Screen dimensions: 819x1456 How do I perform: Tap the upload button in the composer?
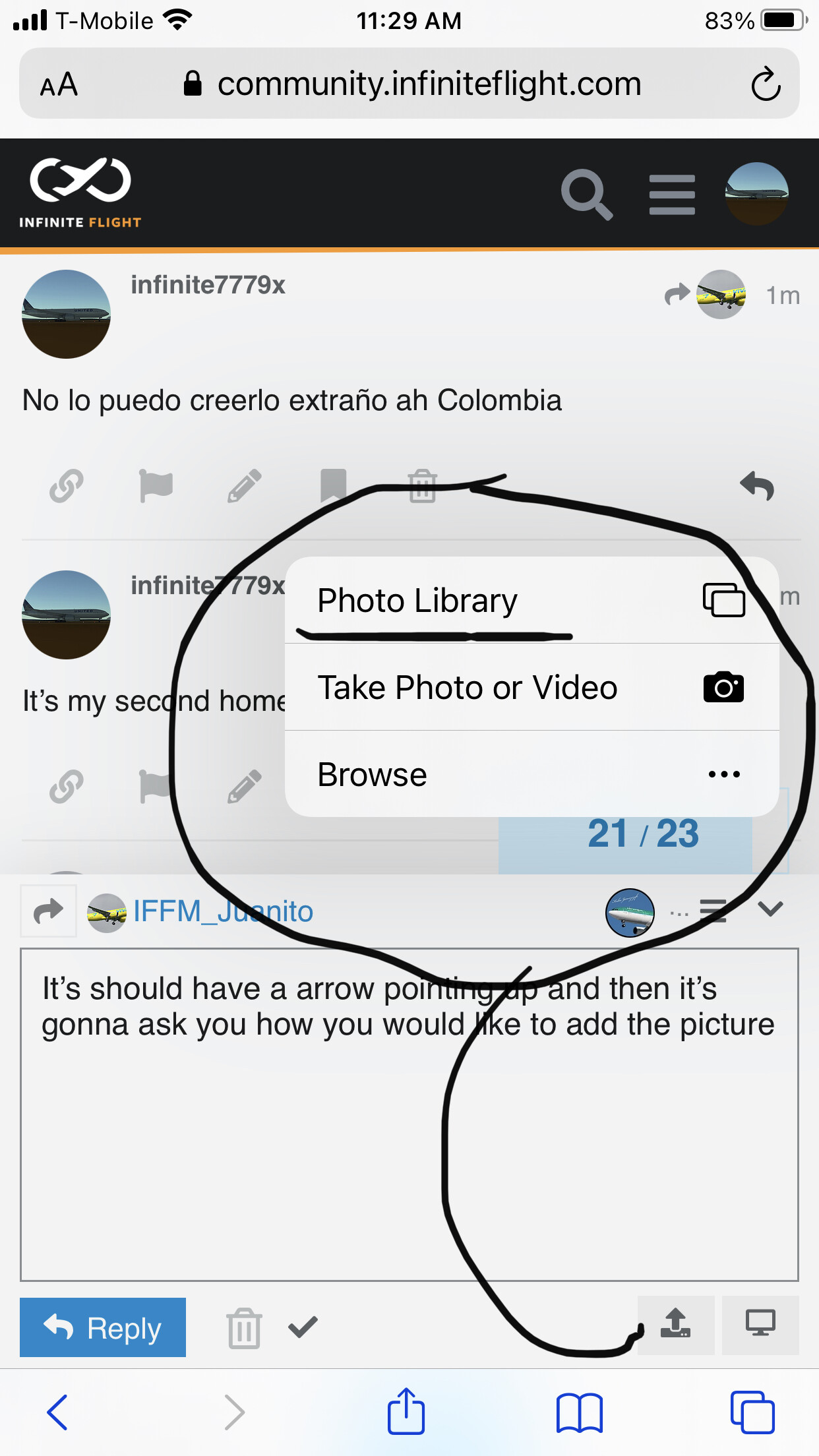[x=675, y=1324]
